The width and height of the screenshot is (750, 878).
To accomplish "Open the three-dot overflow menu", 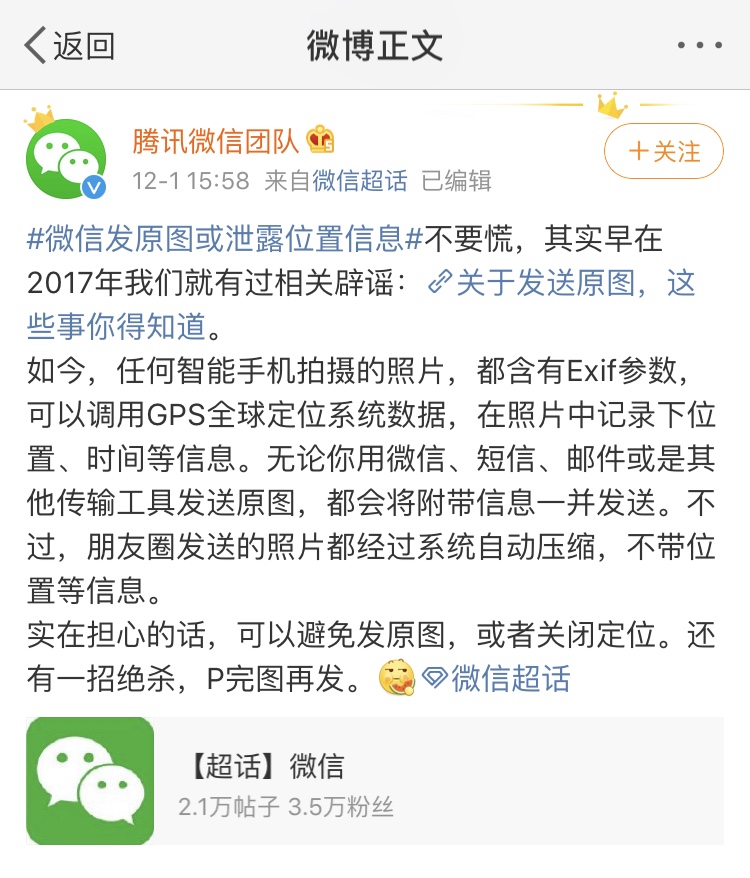I will point(699,46).
